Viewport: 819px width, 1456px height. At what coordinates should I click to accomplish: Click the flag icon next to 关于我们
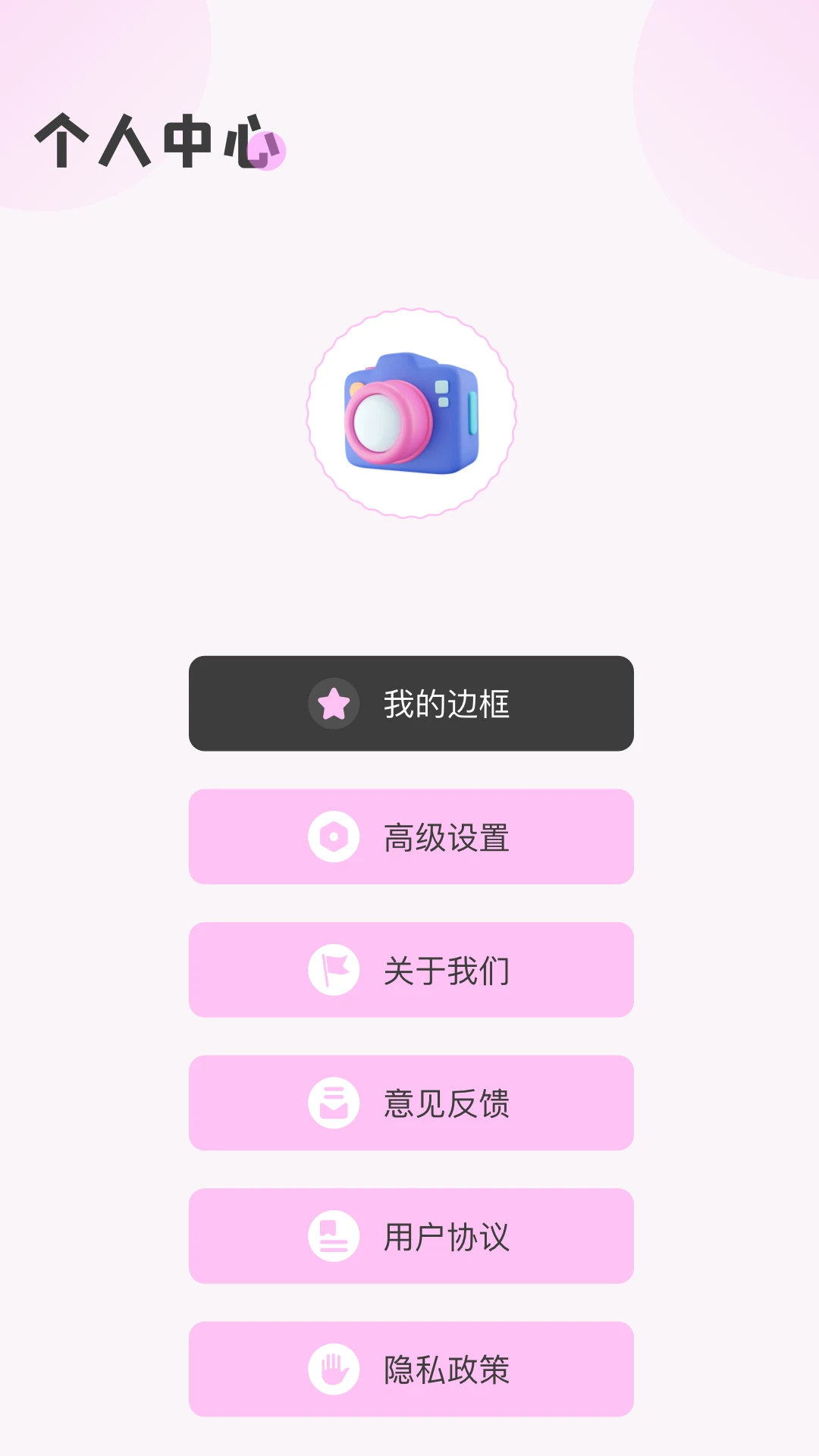click(x=334, y=971)
